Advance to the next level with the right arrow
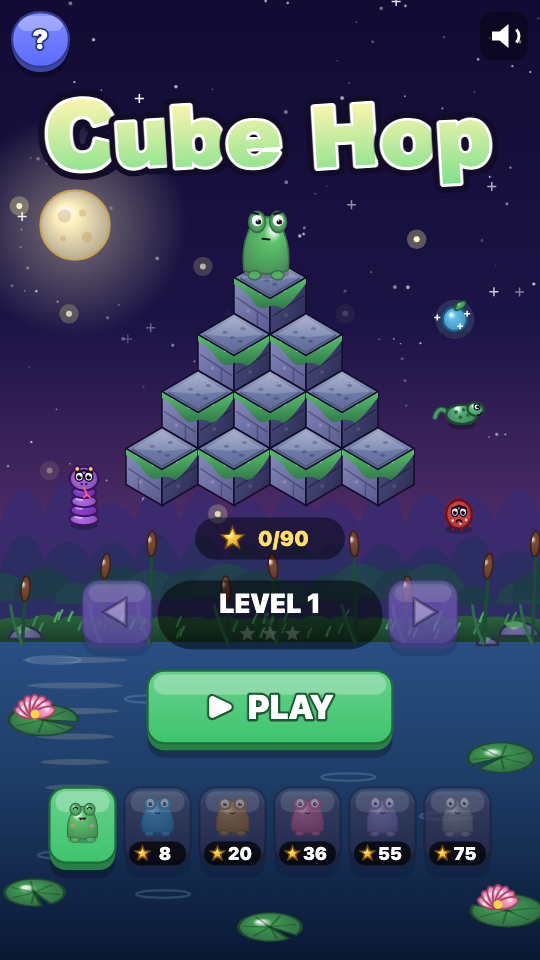Image resolution: width=540 pixels, height=960 pixels. [x=423, y=614]
